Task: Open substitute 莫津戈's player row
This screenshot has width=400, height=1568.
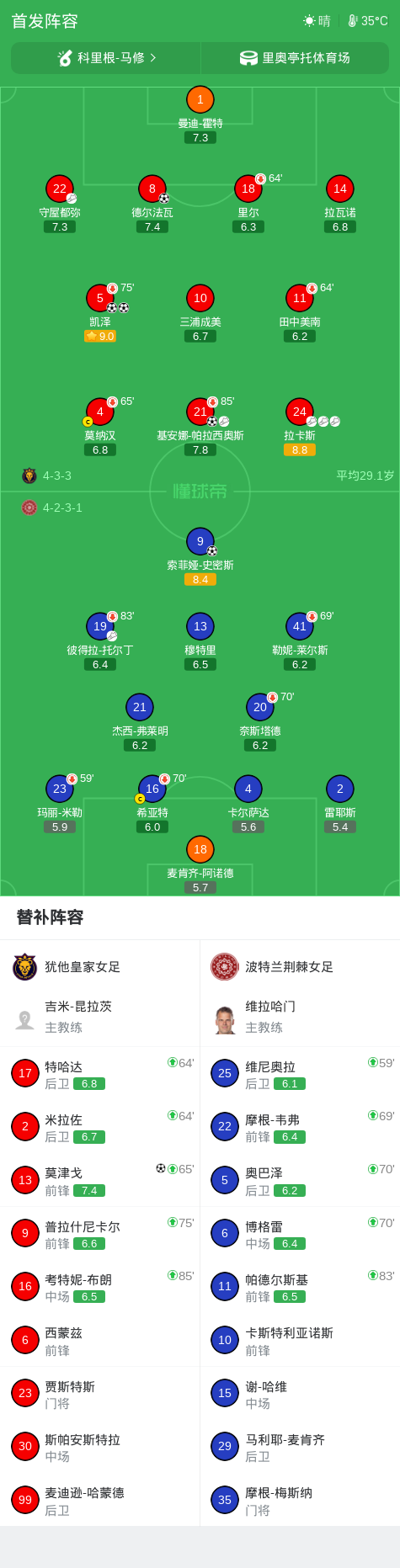Action: (100, 1181)
